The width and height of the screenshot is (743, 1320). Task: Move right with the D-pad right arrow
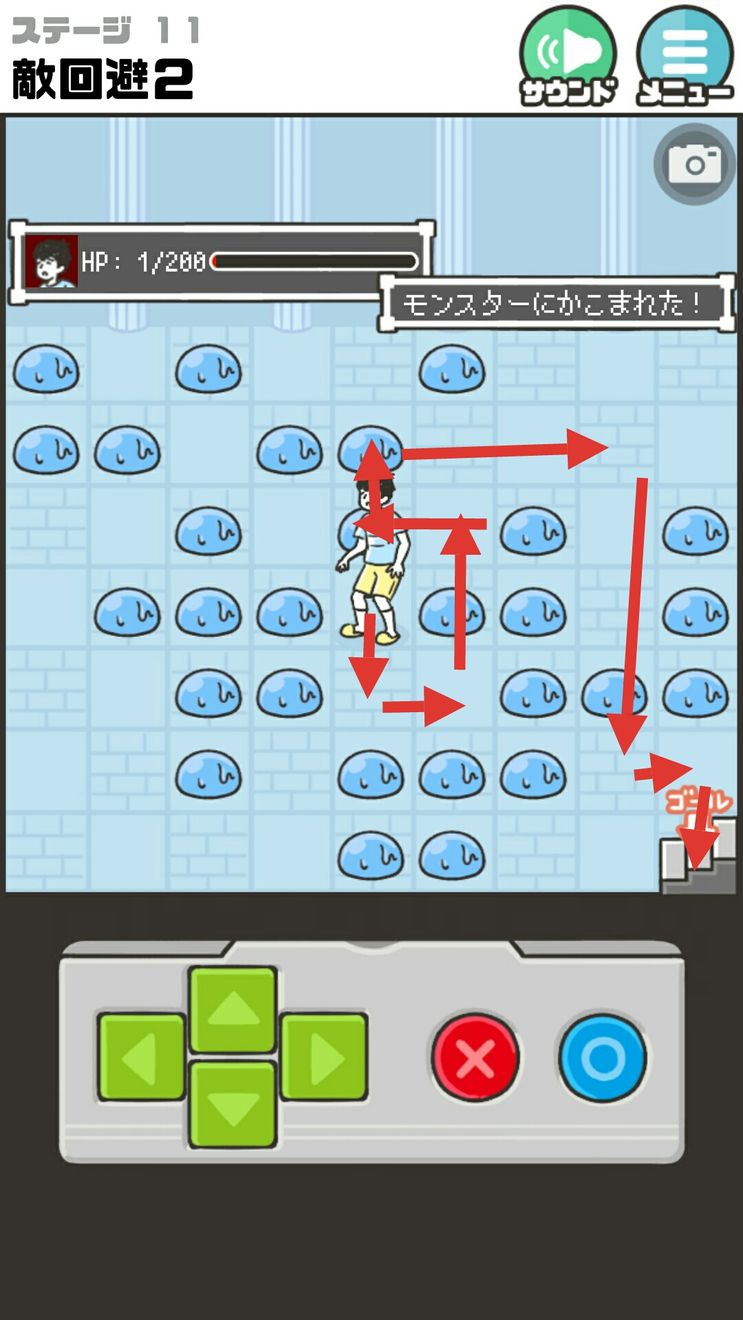click(324, 1057)
